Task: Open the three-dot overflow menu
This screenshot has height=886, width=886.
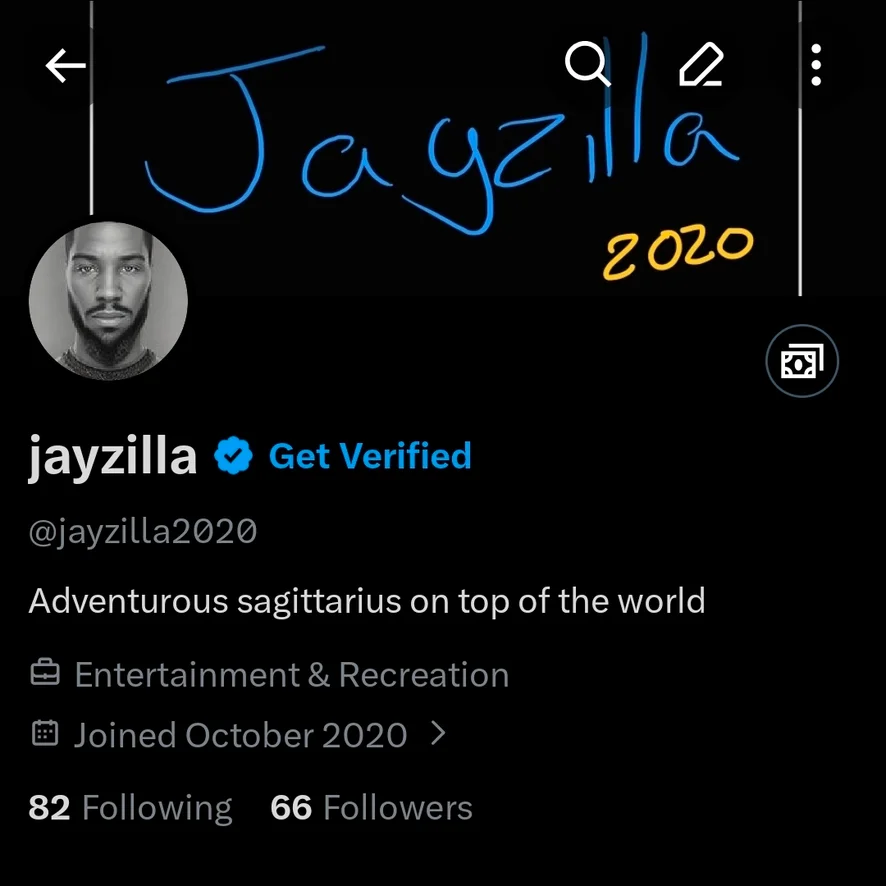Action: click(816, 65)
